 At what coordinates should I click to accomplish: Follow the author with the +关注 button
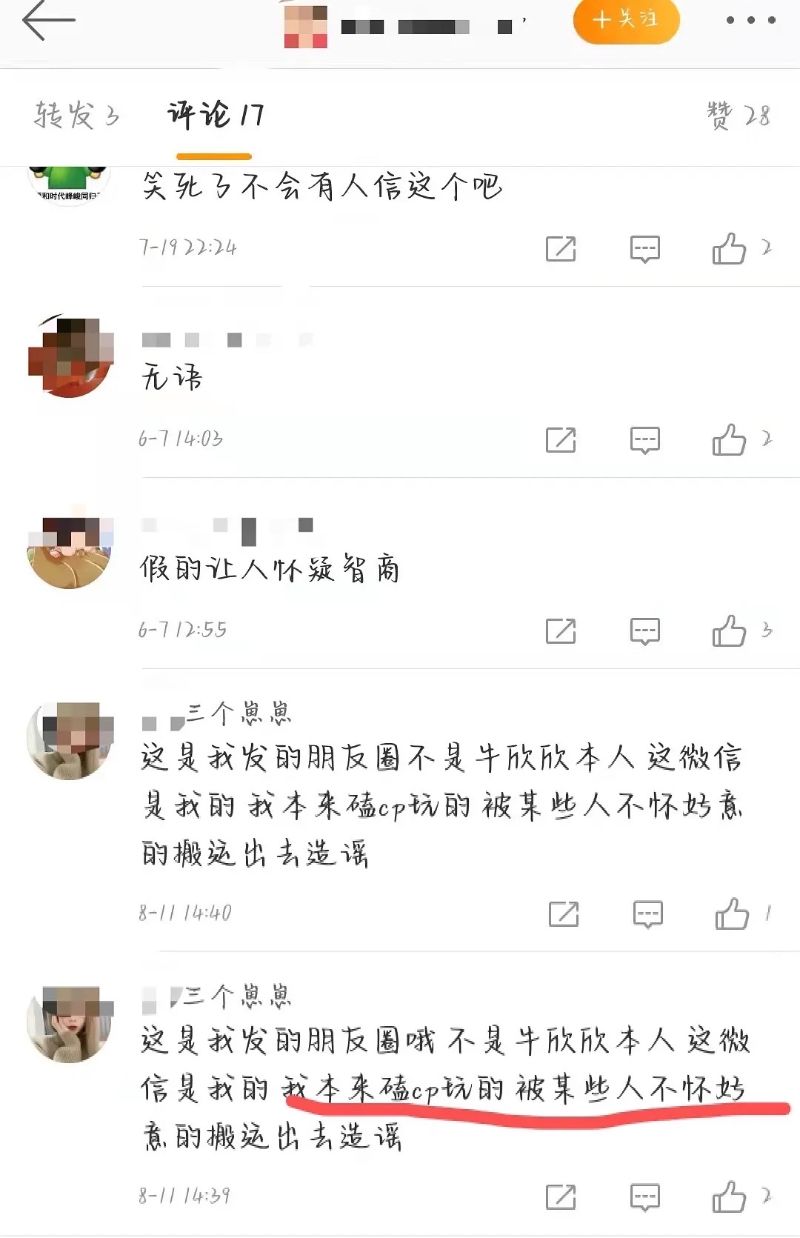click(626, 21)
